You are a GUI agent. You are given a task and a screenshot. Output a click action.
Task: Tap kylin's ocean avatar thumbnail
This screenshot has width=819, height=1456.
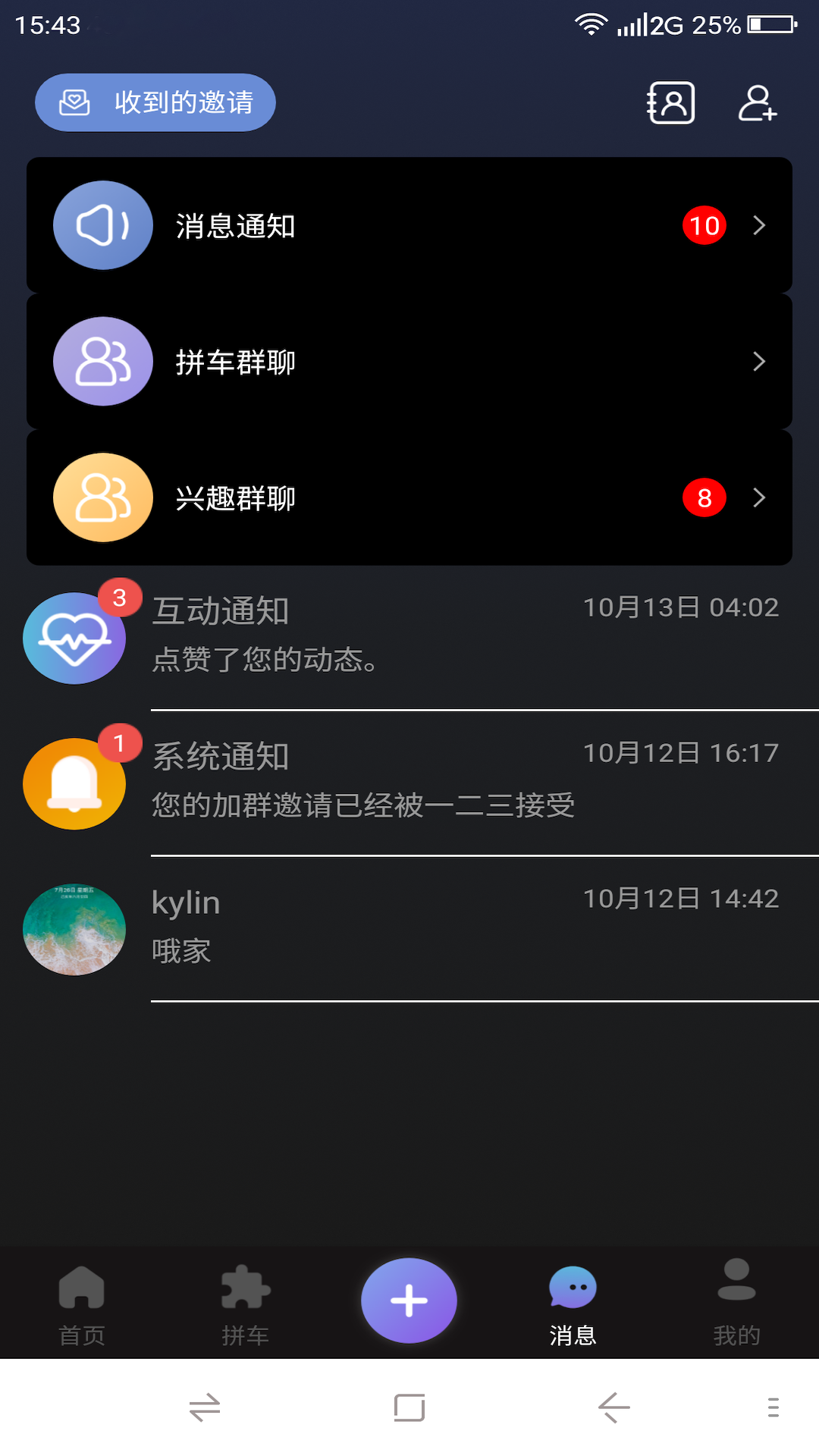click(x=74, y=928)
